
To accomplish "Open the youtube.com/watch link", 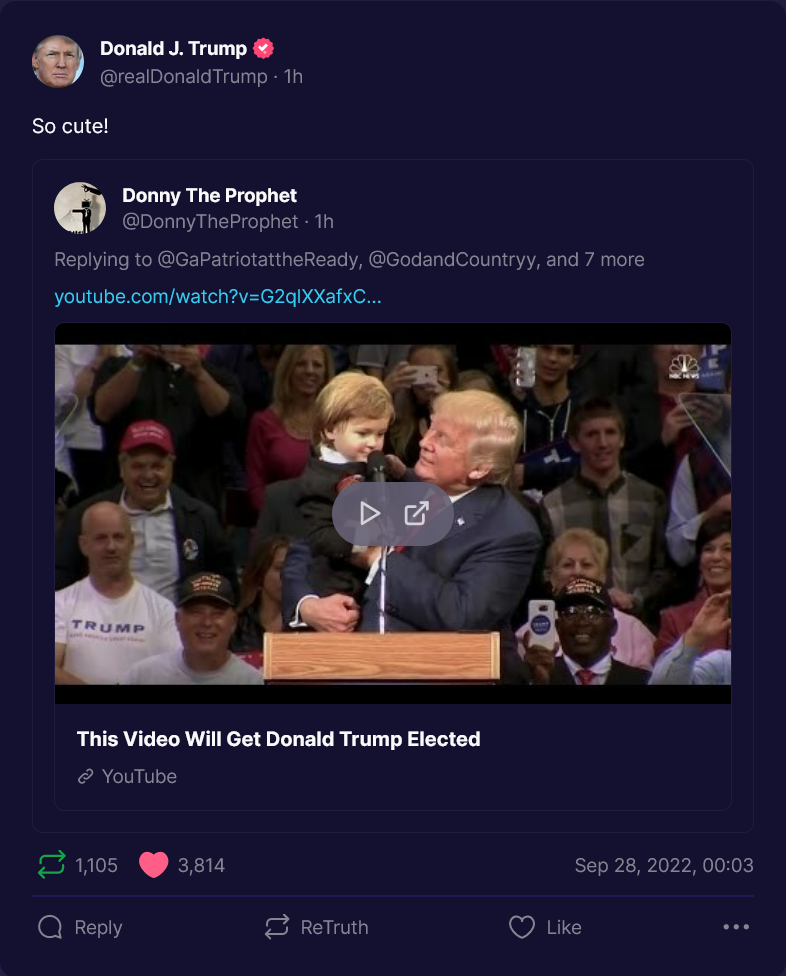I will (217, 297).
